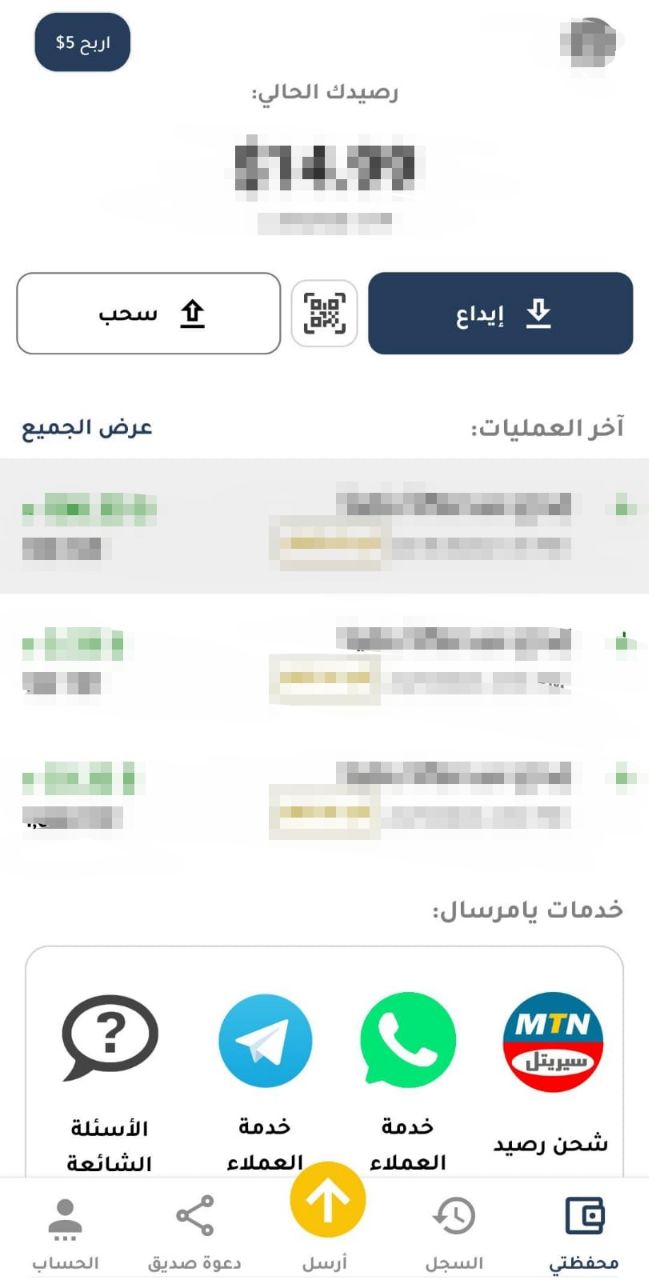Tap the سحب withdraw button
Screen dimensions: 649x1280
[x=148, y=313]
